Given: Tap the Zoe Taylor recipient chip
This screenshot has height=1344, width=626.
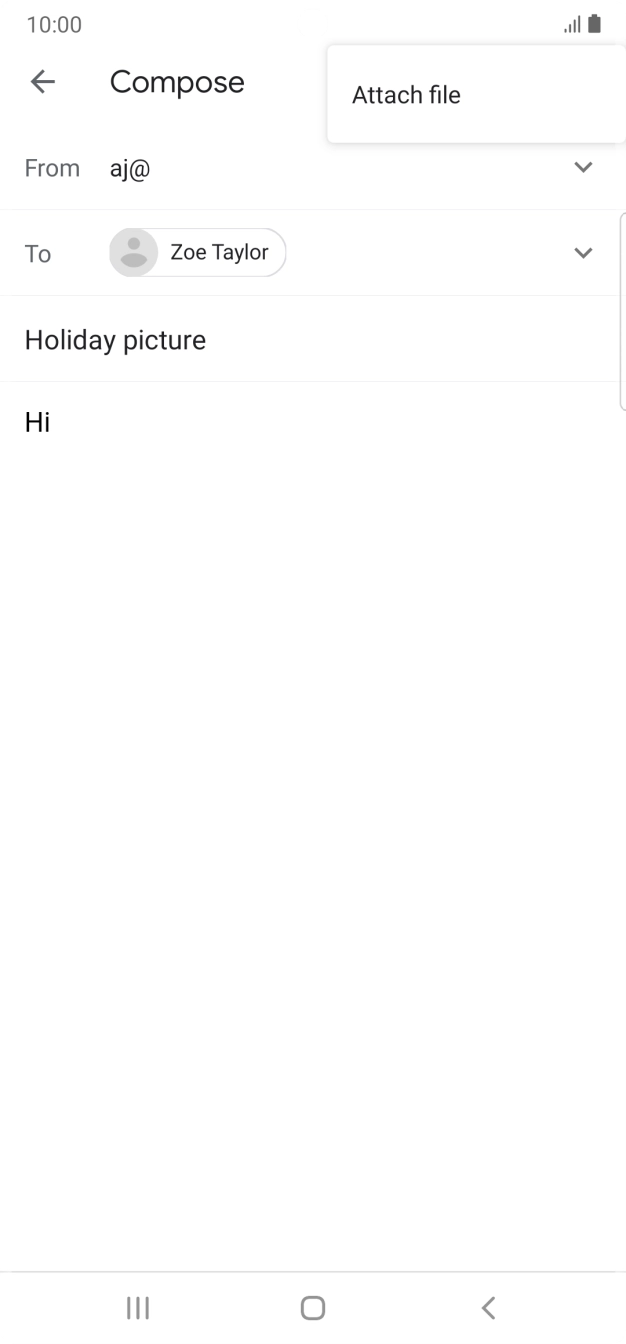Looking at the screenshot, I should 198,253.
